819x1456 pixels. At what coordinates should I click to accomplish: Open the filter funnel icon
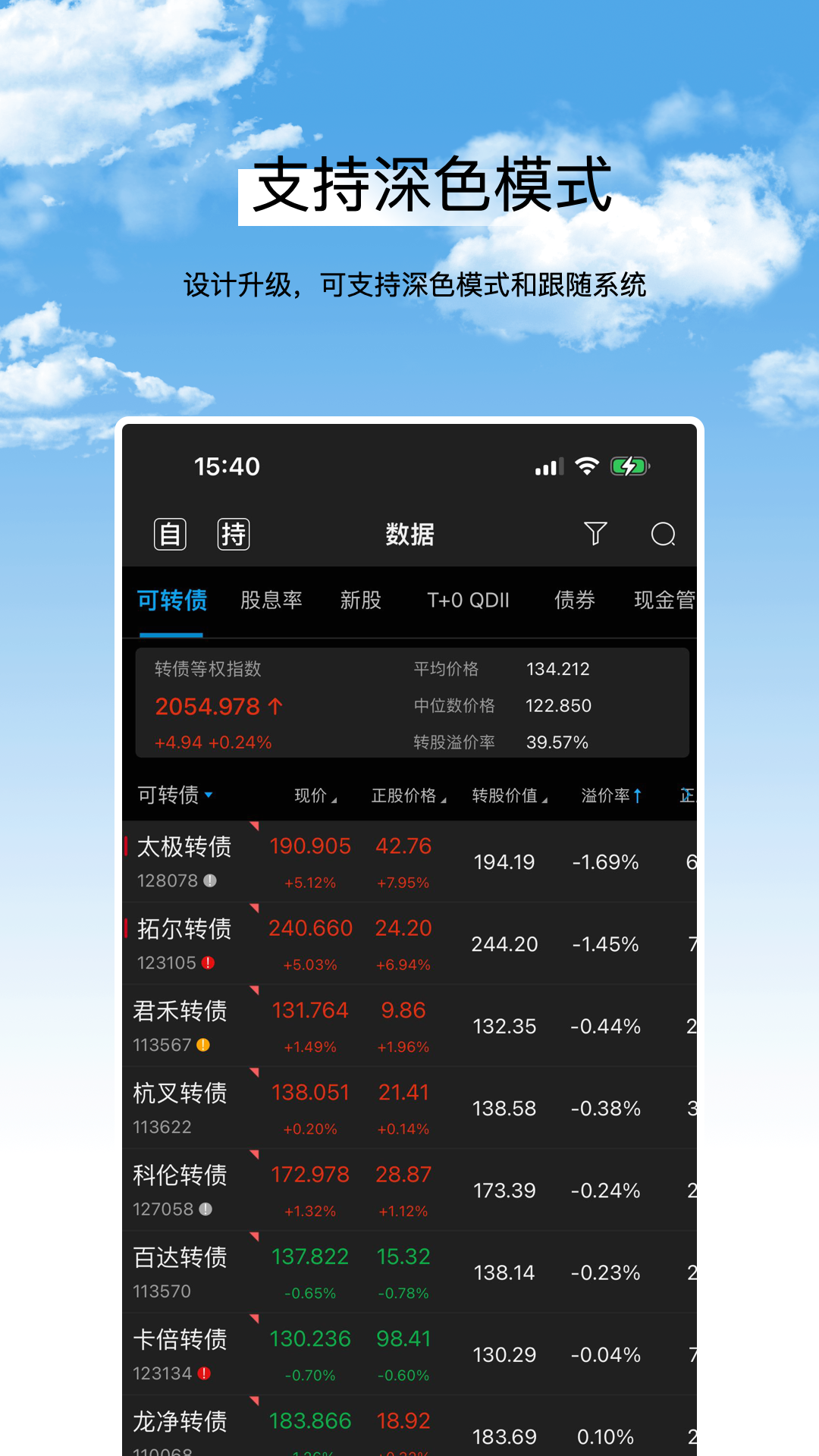(596, 535)
